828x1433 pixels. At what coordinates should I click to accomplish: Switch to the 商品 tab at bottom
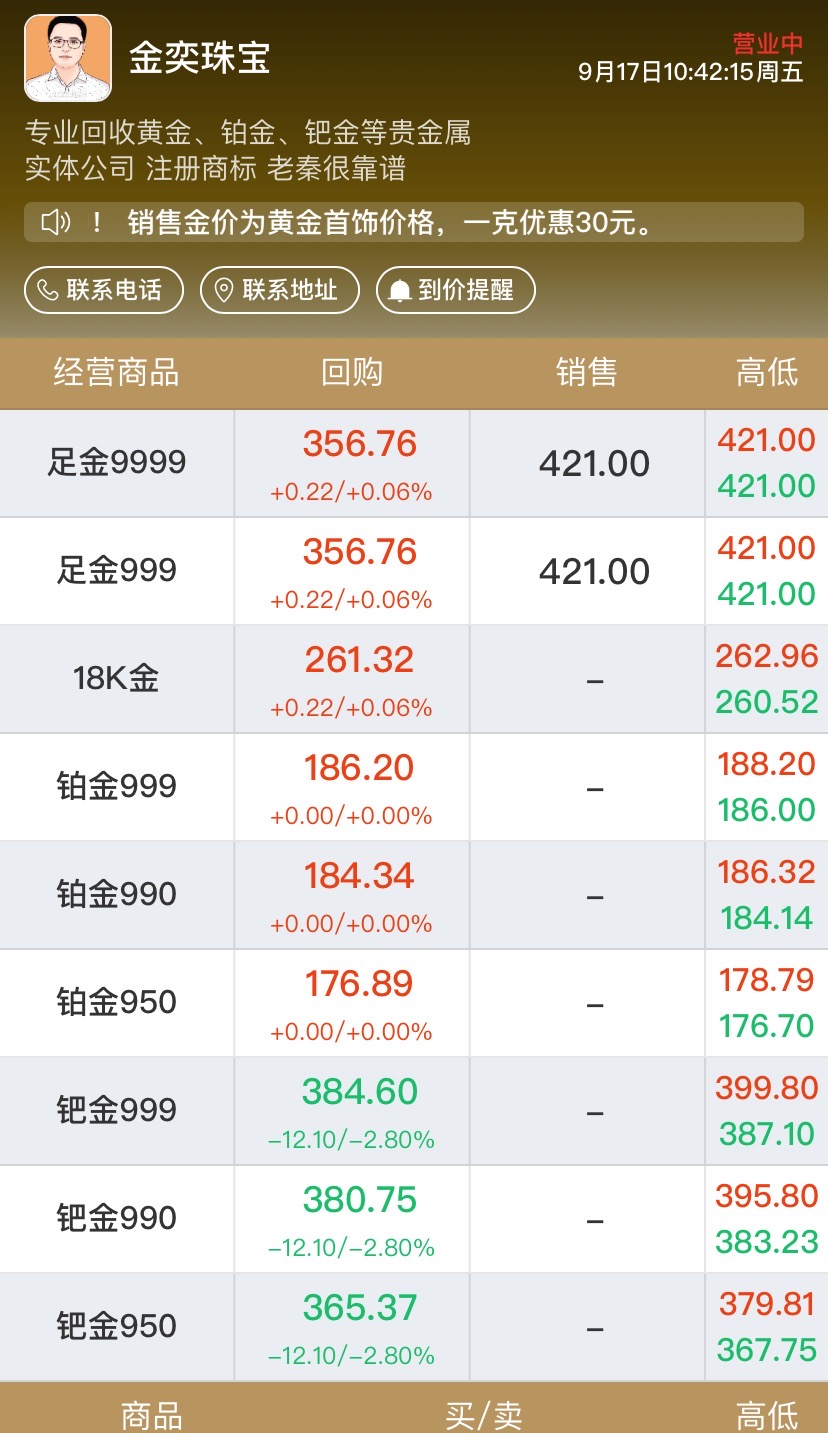(150, 1414)
